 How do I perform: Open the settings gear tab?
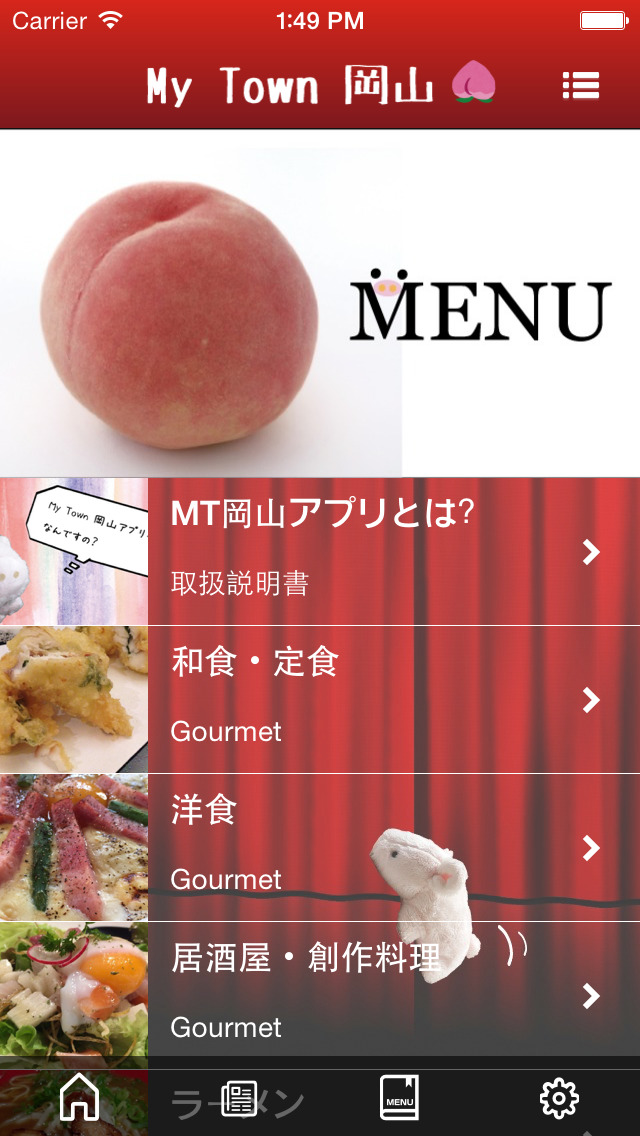(559, 1099)
